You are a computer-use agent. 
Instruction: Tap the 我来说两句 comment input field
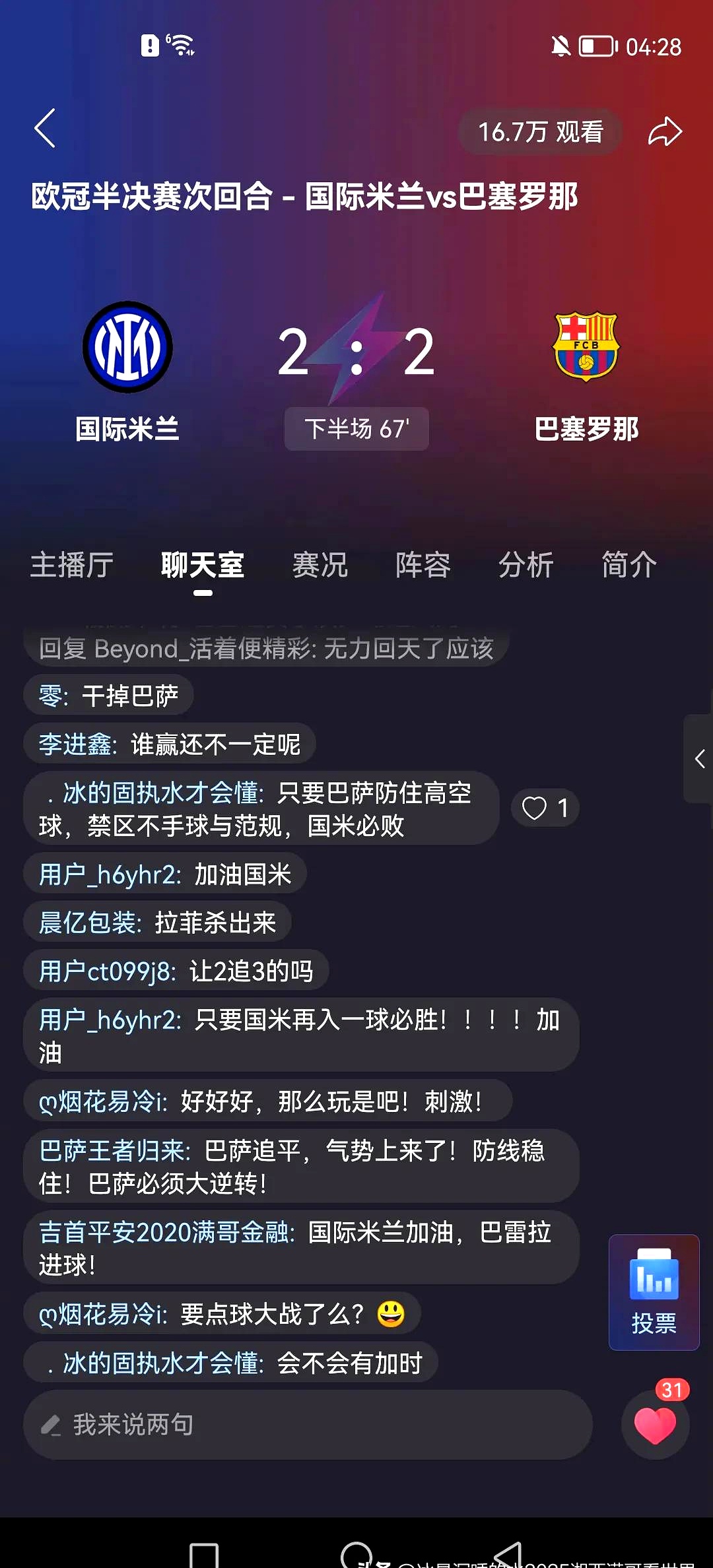(x=264, y=1425)
